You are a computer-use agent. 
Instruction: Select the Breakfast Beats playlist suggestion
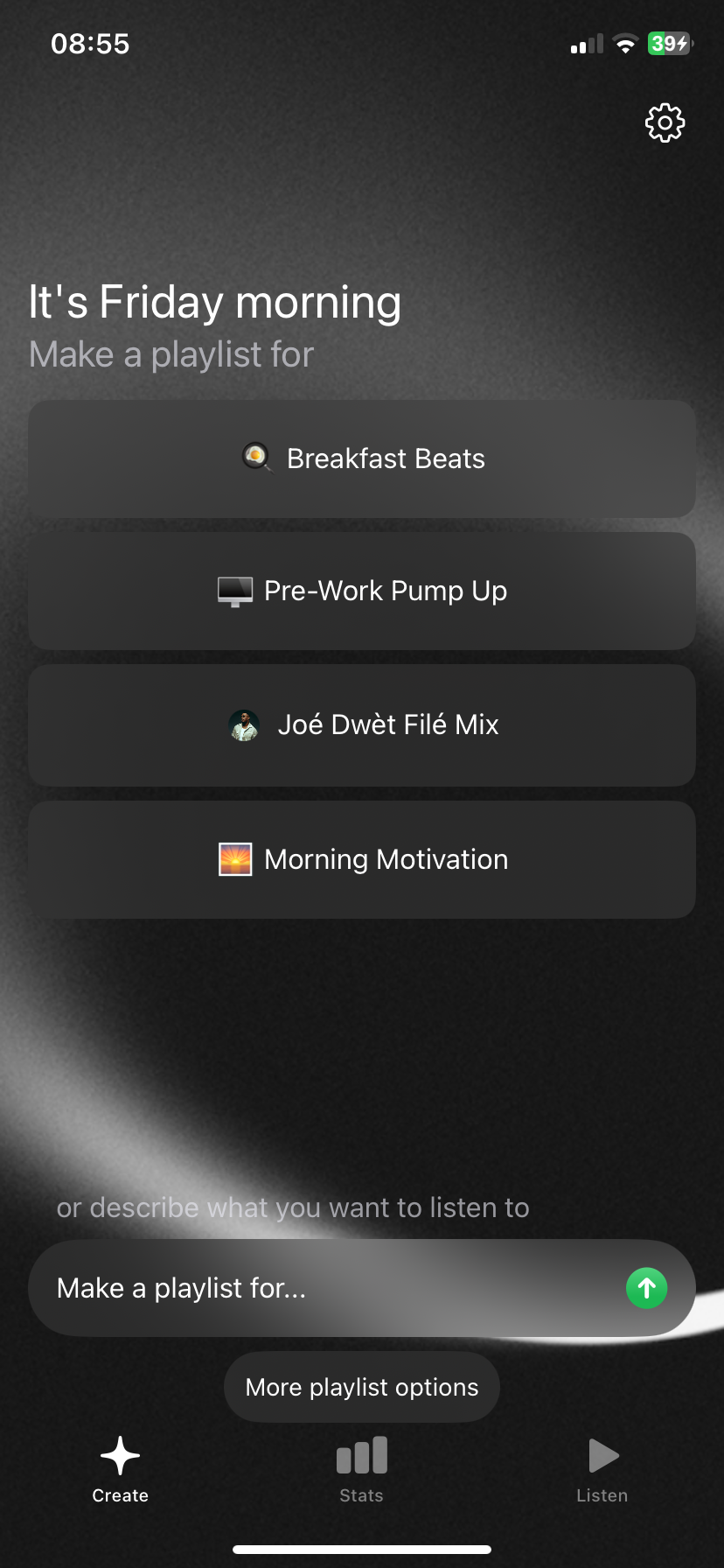pyautogui.click(x=362, y=458)
